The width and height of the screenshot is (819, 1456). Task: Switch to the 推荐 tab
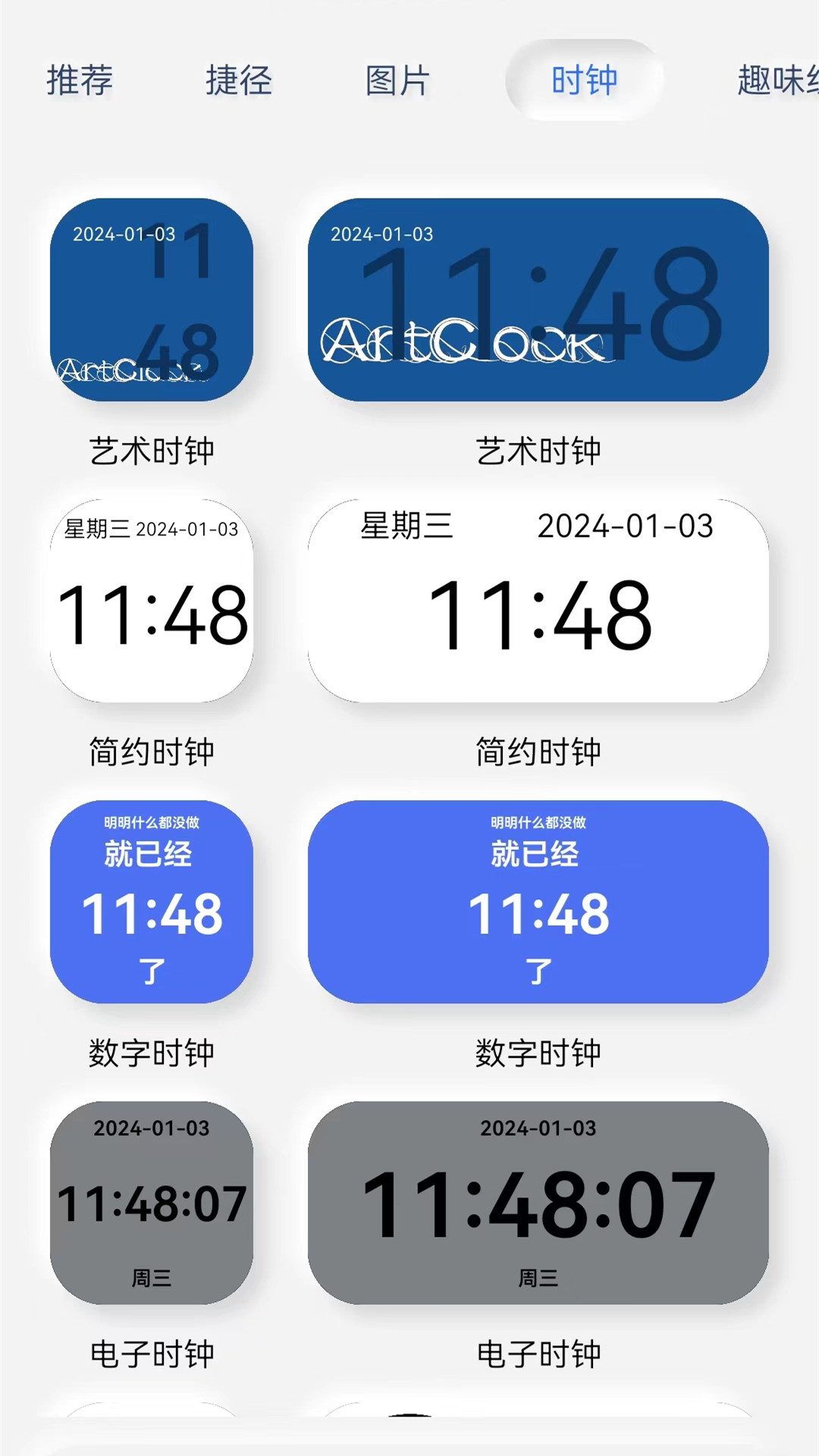click(80, 80)
